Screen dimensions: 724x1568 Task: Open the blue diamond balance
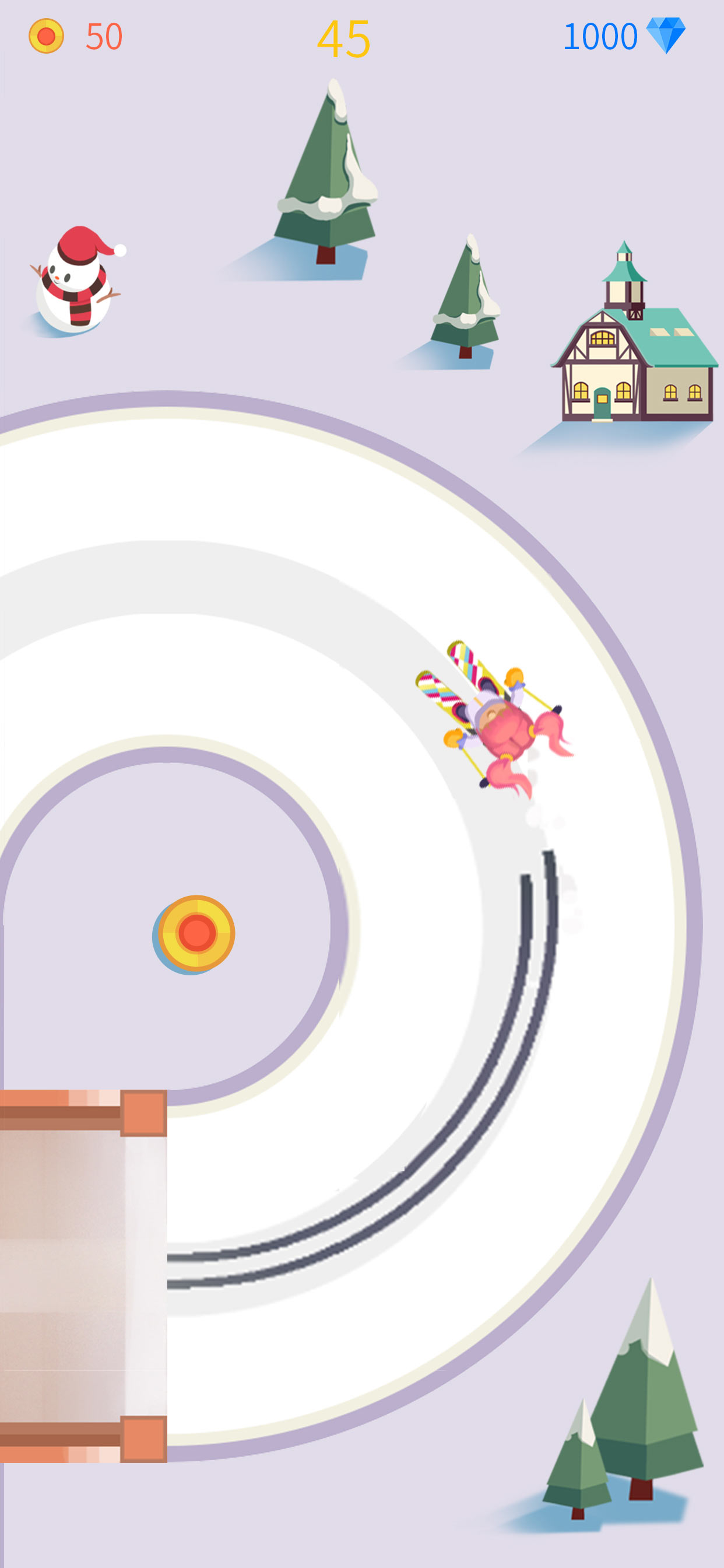click(x=624, y=36)
